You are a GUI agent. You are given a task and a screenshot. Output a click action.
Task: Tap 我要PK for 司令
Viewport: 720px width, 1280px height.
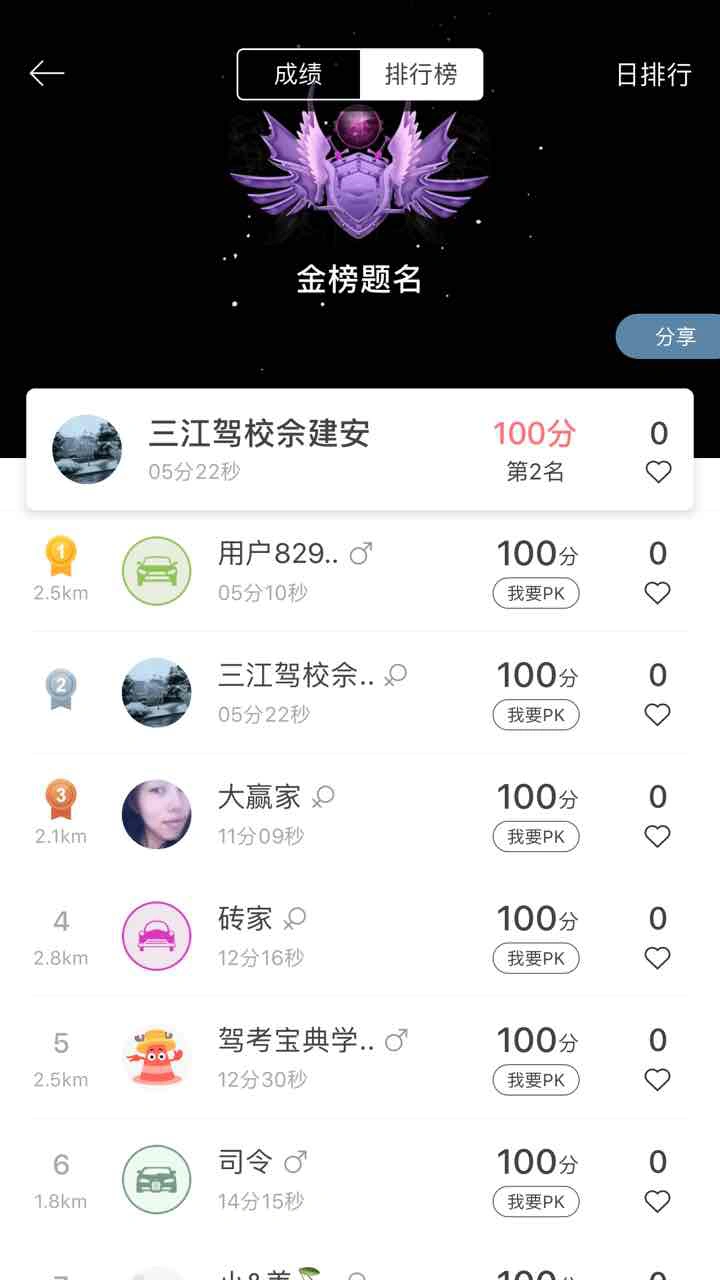536,1201
